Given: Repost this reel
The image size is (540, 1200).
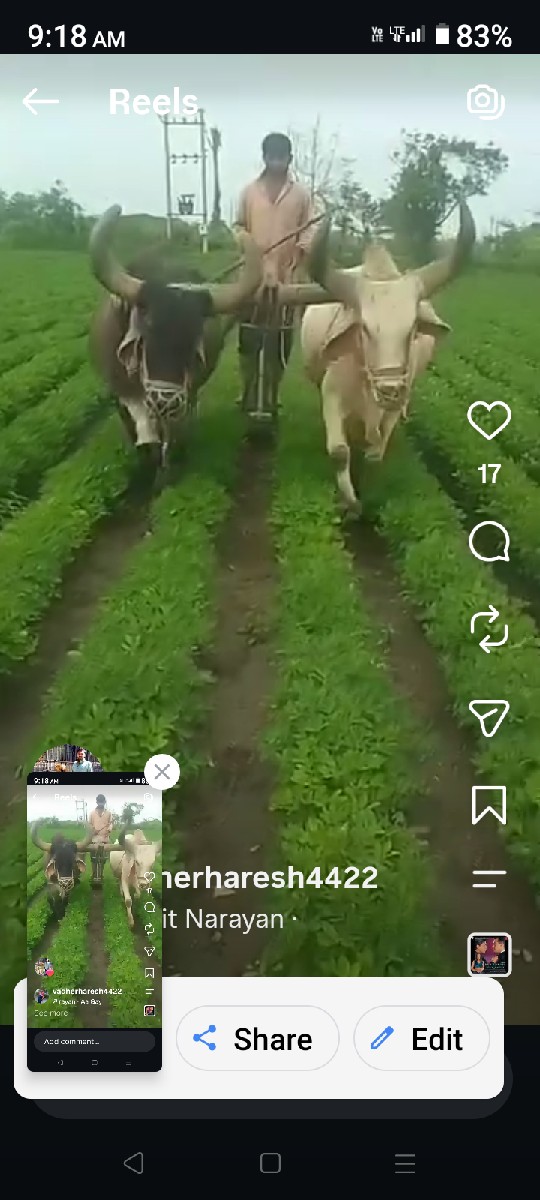Looking at the screenshot, I should (489, 630).
